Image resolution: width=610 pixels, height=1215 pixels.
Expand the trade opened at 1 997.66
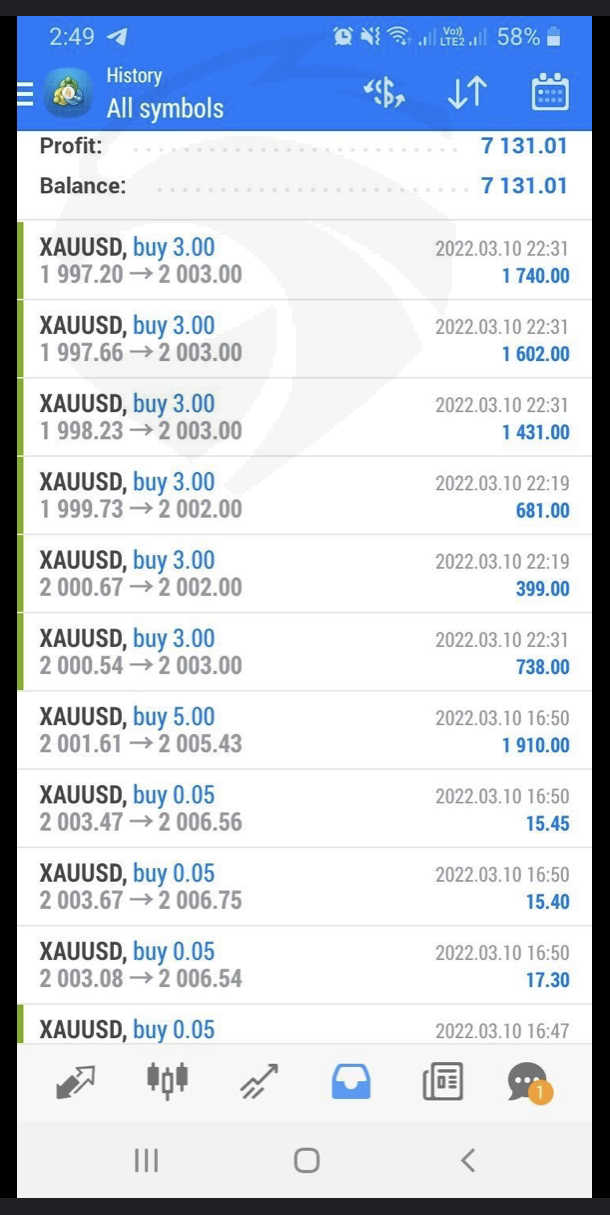click(304, 339)
